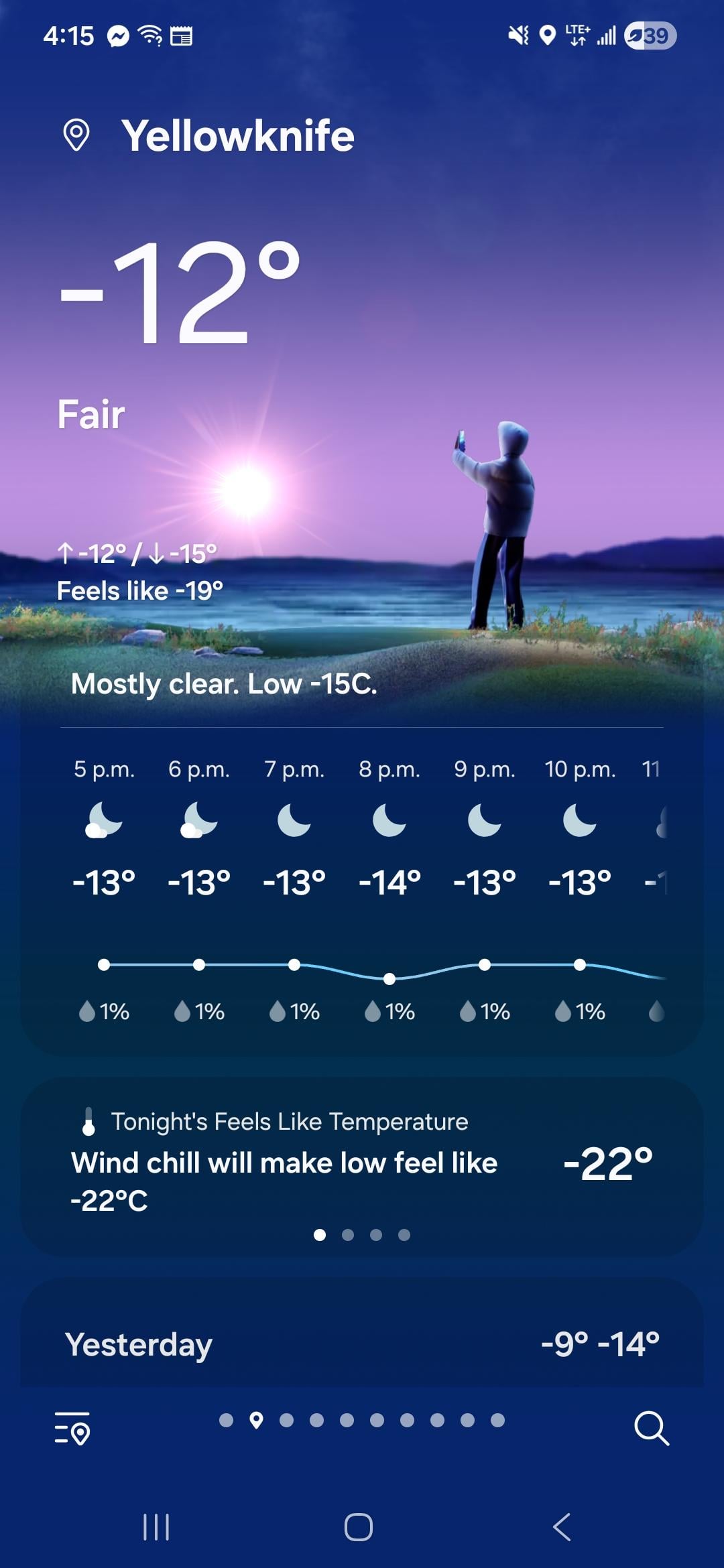Screen dimensions: 724x1568
Task: Open the Yesterday temperature row
Action: tap(362, 1343)
